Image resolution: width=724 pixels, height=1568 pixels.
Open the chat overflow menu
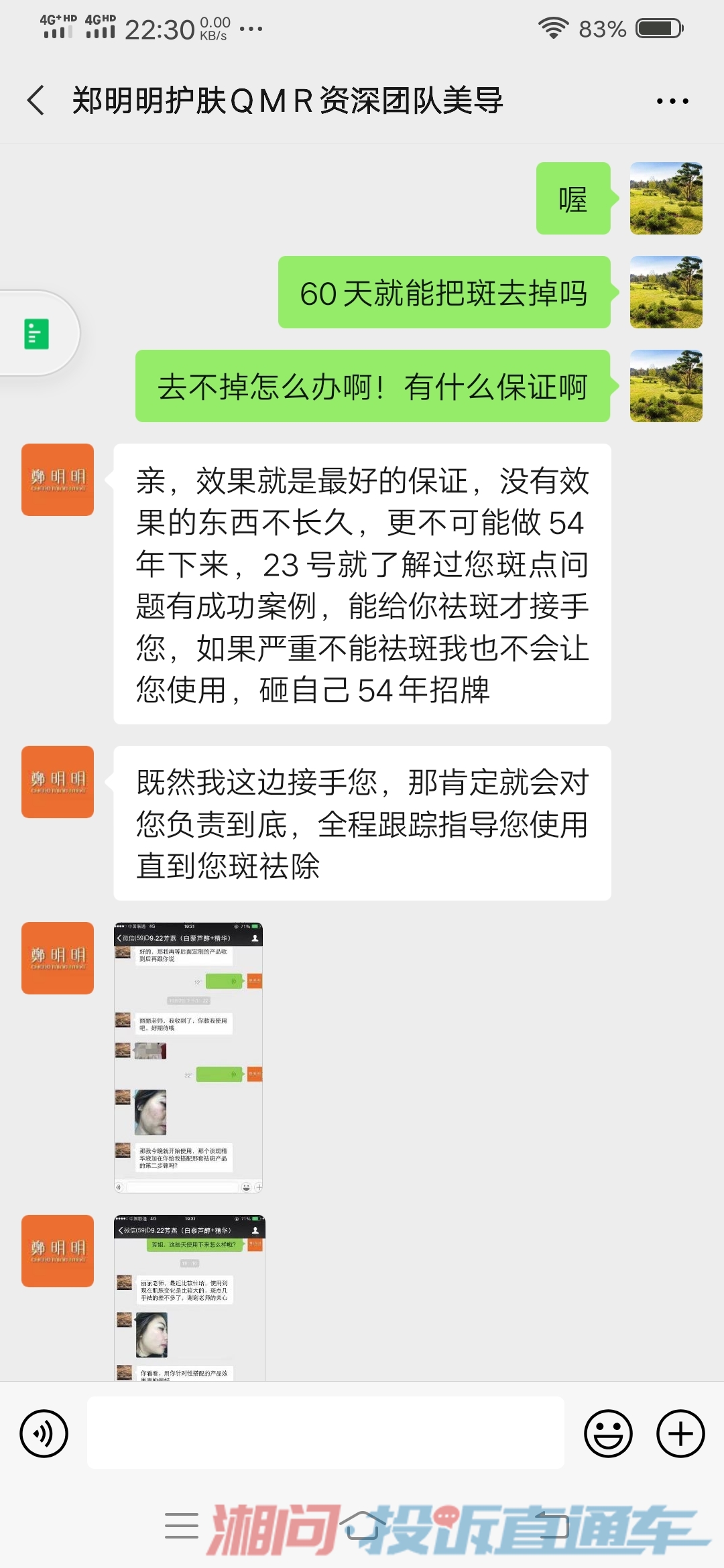[x=672, y=101]
